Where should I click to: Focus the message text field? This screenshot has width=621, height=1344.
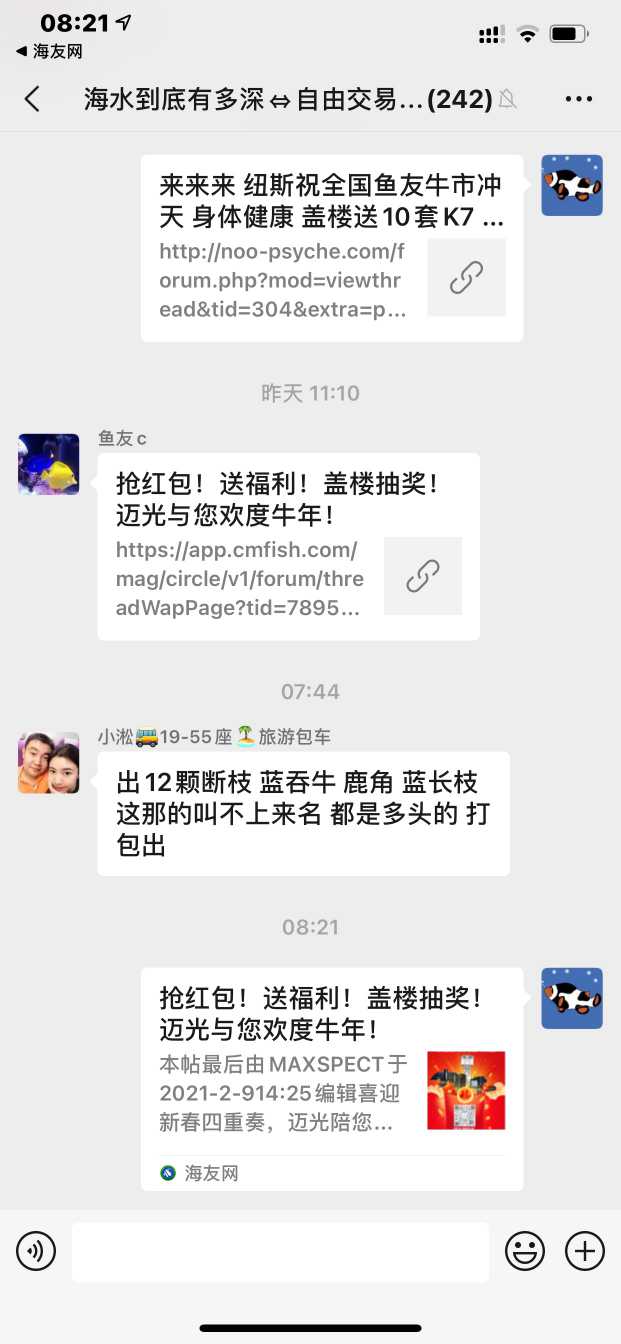[x=280, y=1251]
